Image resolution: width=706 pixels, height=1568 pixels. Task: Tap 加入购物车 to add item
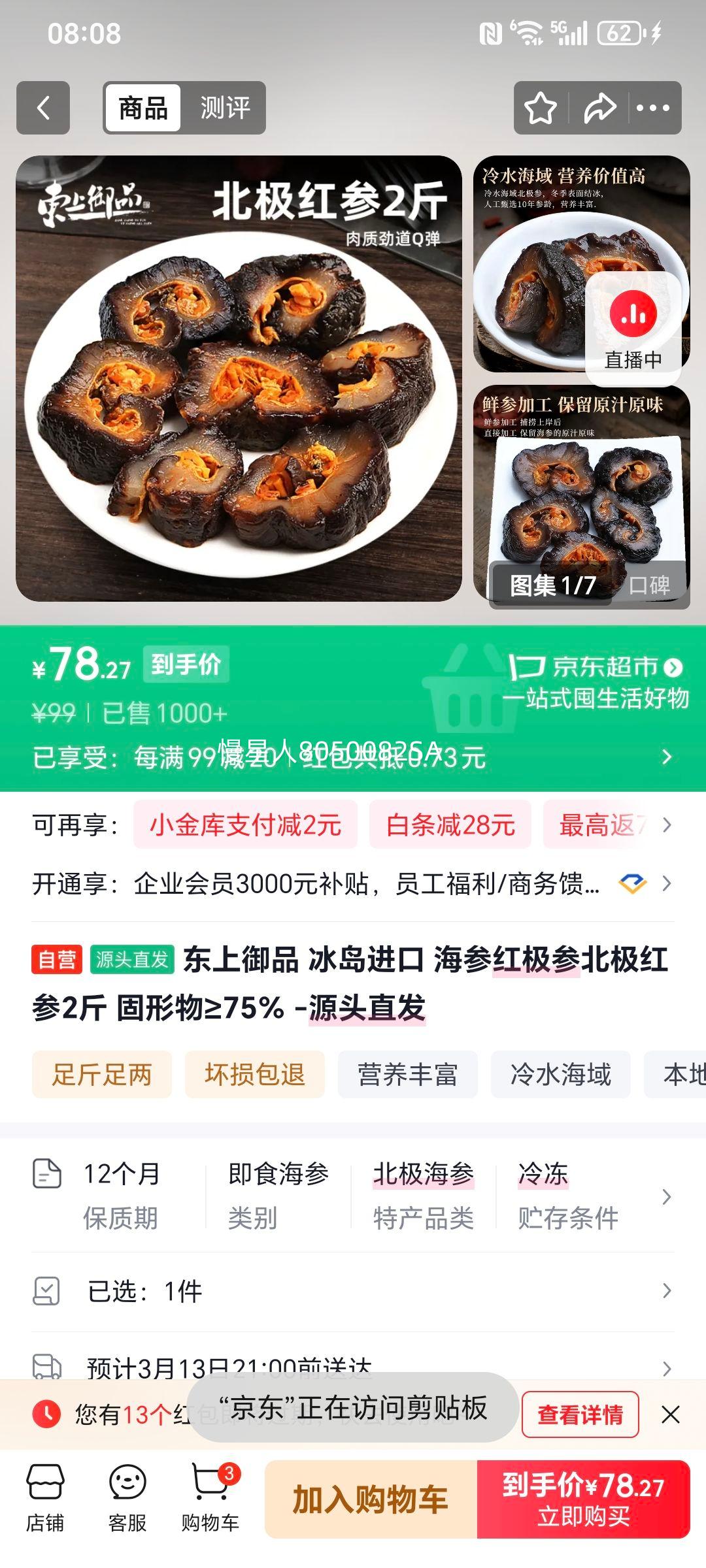(370, 1499)
